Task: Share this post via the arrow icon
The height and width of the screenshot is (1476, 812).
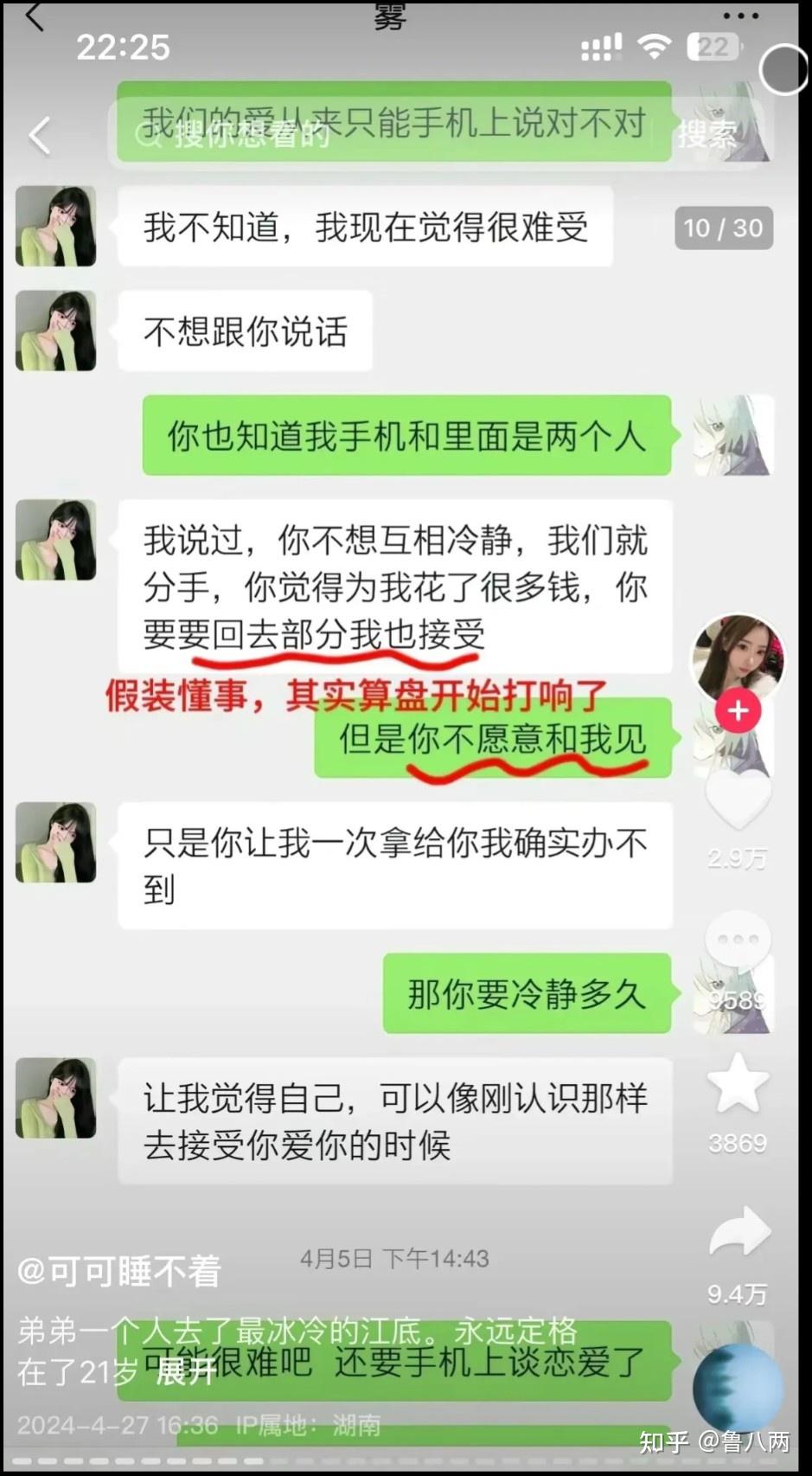Action: 738,1233
